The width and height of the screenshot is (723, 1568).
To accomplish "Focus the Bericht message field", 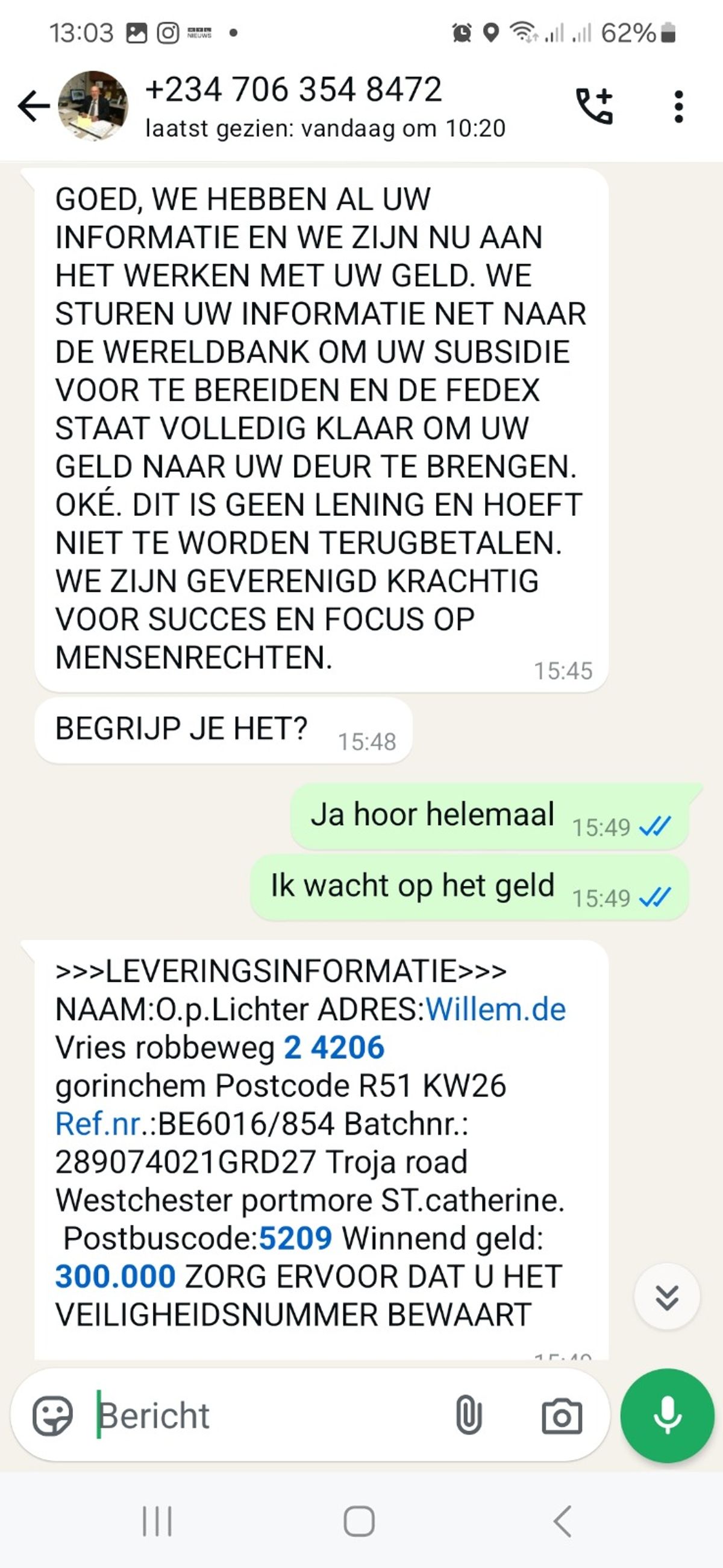I will click(x=268, y=1415).
